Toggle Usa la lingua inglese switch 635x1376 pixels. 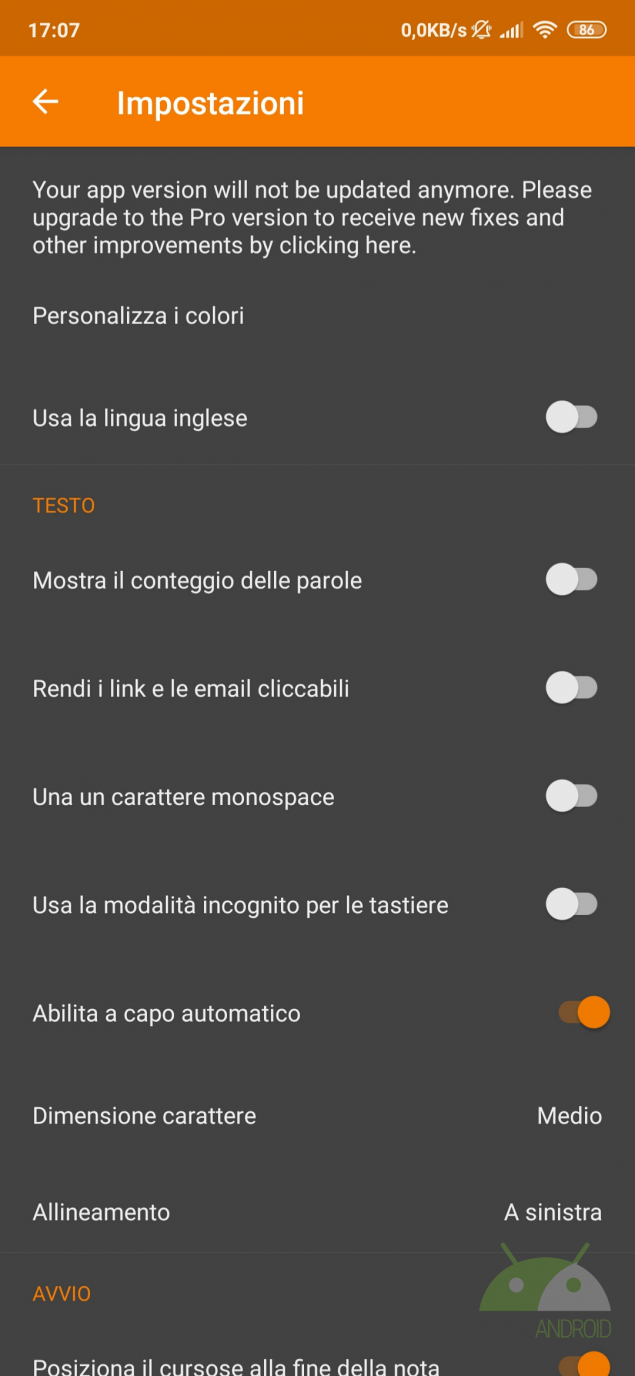tap(571, 418)
